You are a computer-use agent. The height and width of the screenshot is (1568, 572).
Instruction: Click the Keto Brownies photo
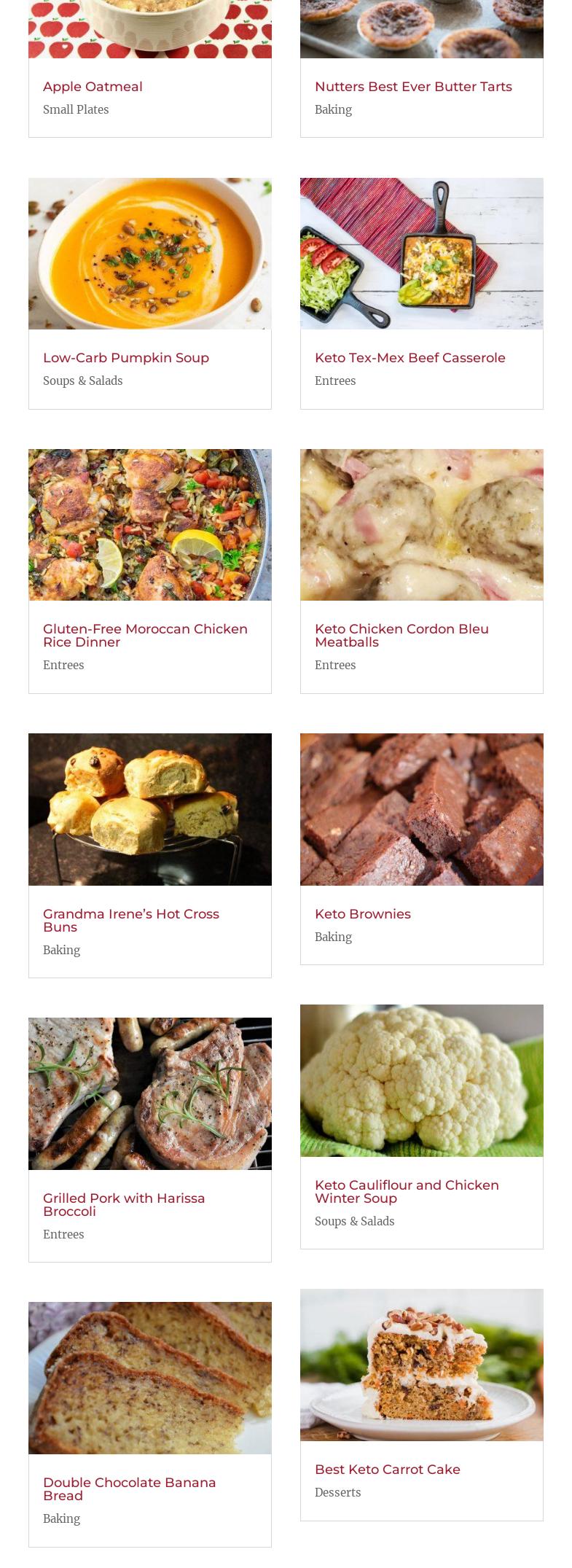tap(421, 809)
